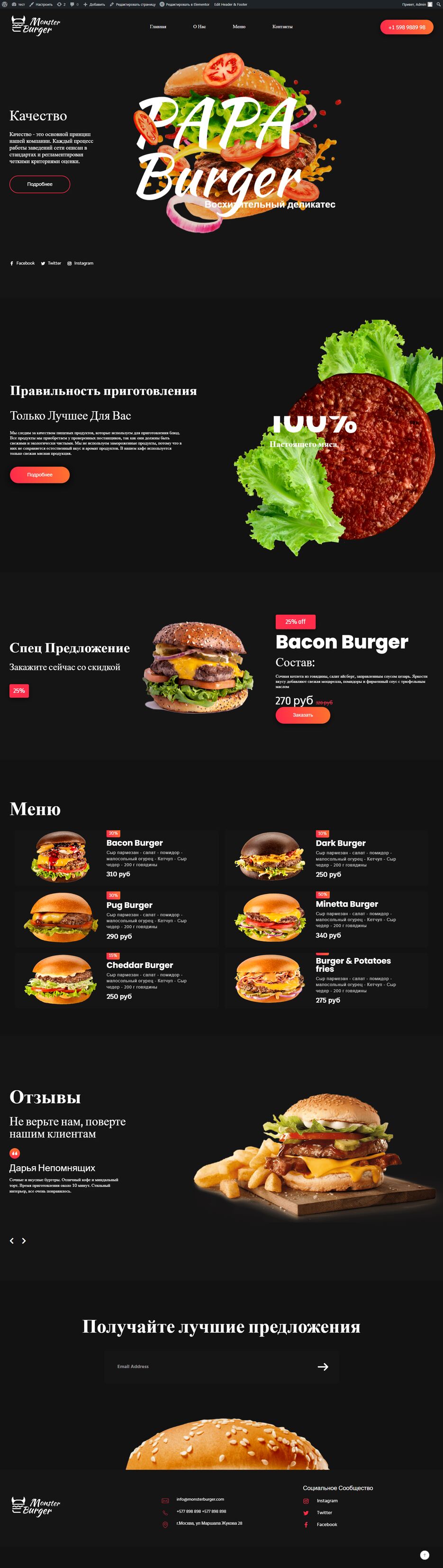Open the Контакты page
This screenshot has width=443, height=1568.
(x=282, y=27)
